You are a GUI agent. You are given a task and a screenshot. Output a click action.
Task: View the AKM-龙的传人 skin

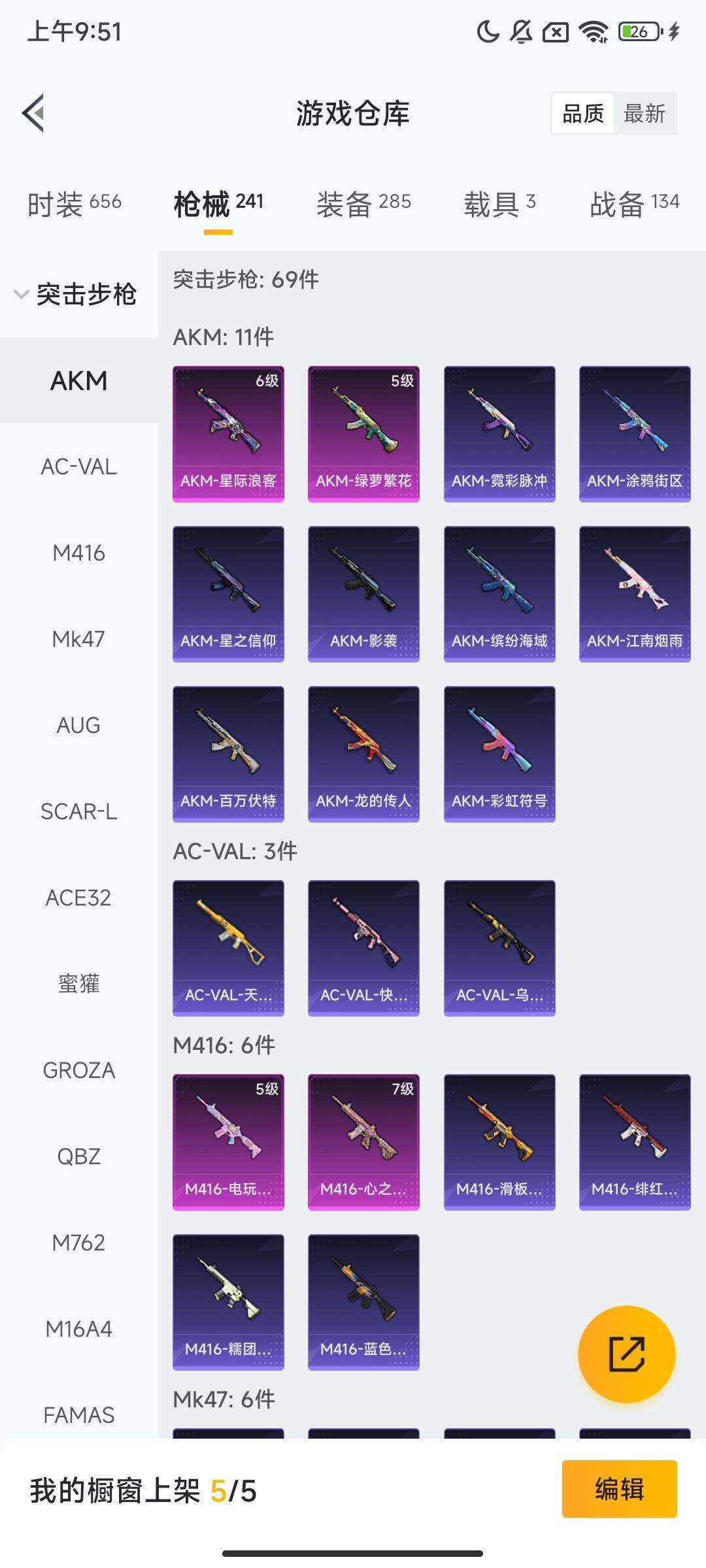click(363, 754)
